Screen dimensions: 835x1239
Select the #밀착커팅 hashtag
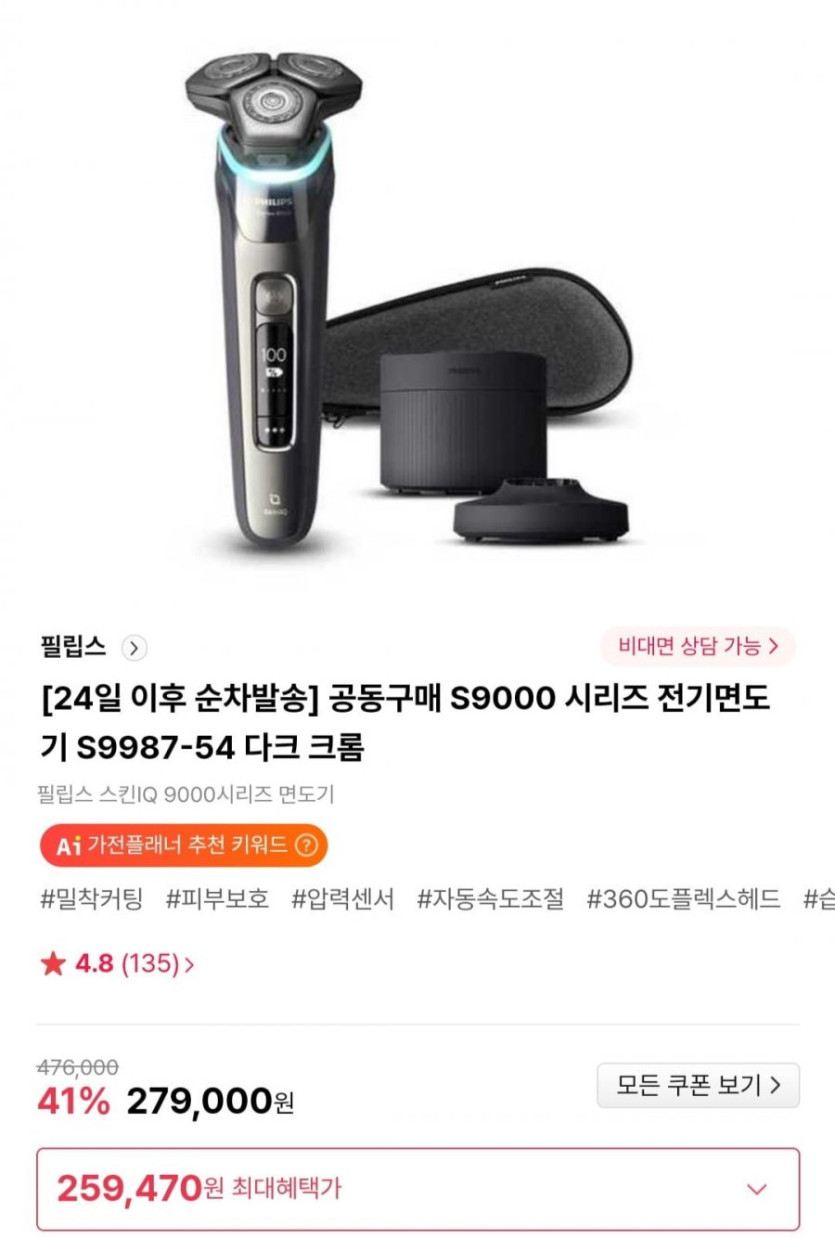click(91, 898)
